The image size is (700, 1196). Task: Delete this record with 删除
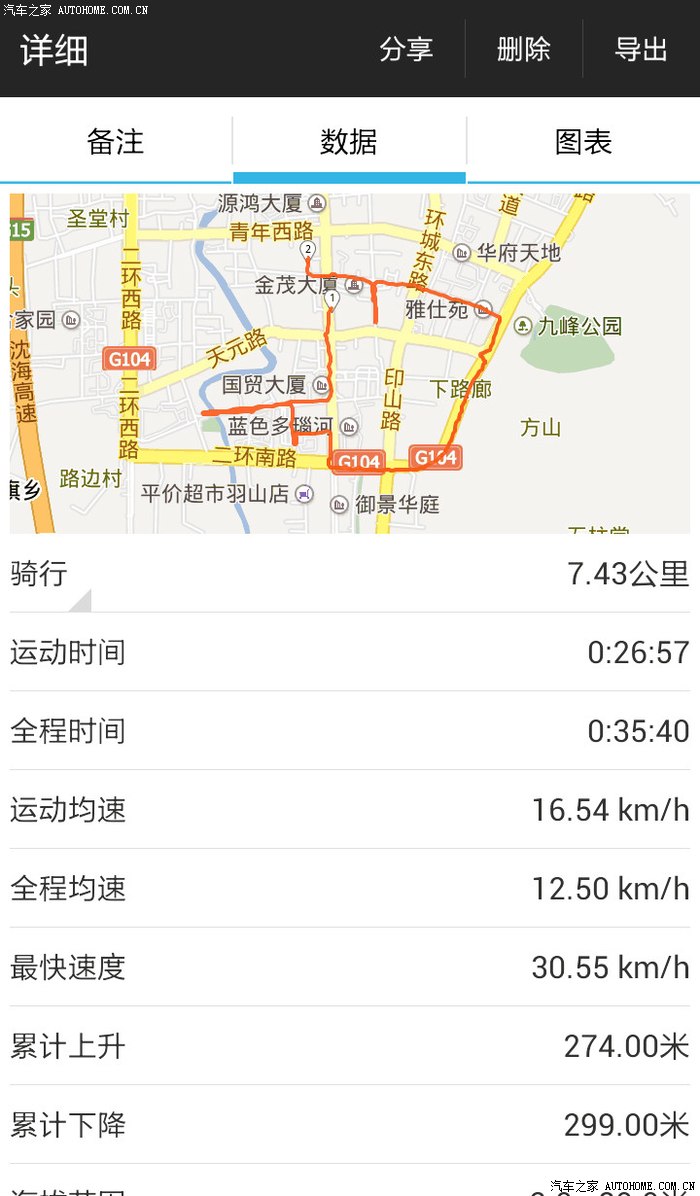[x=524, y=49]
